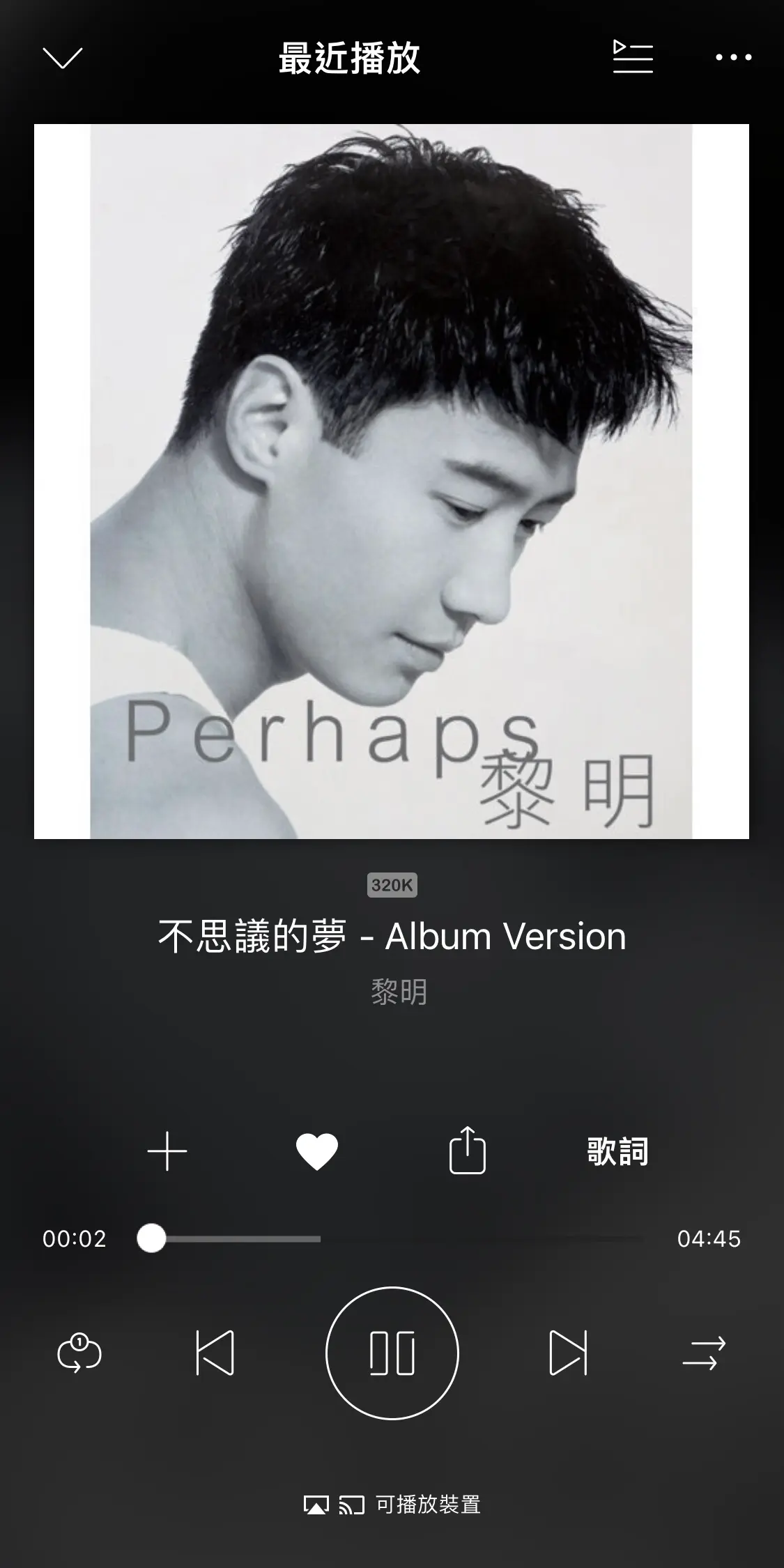Open the play queue list
Image resolution: width=784 pixels, height=1568 pixels.
click(x=633, y=57)
